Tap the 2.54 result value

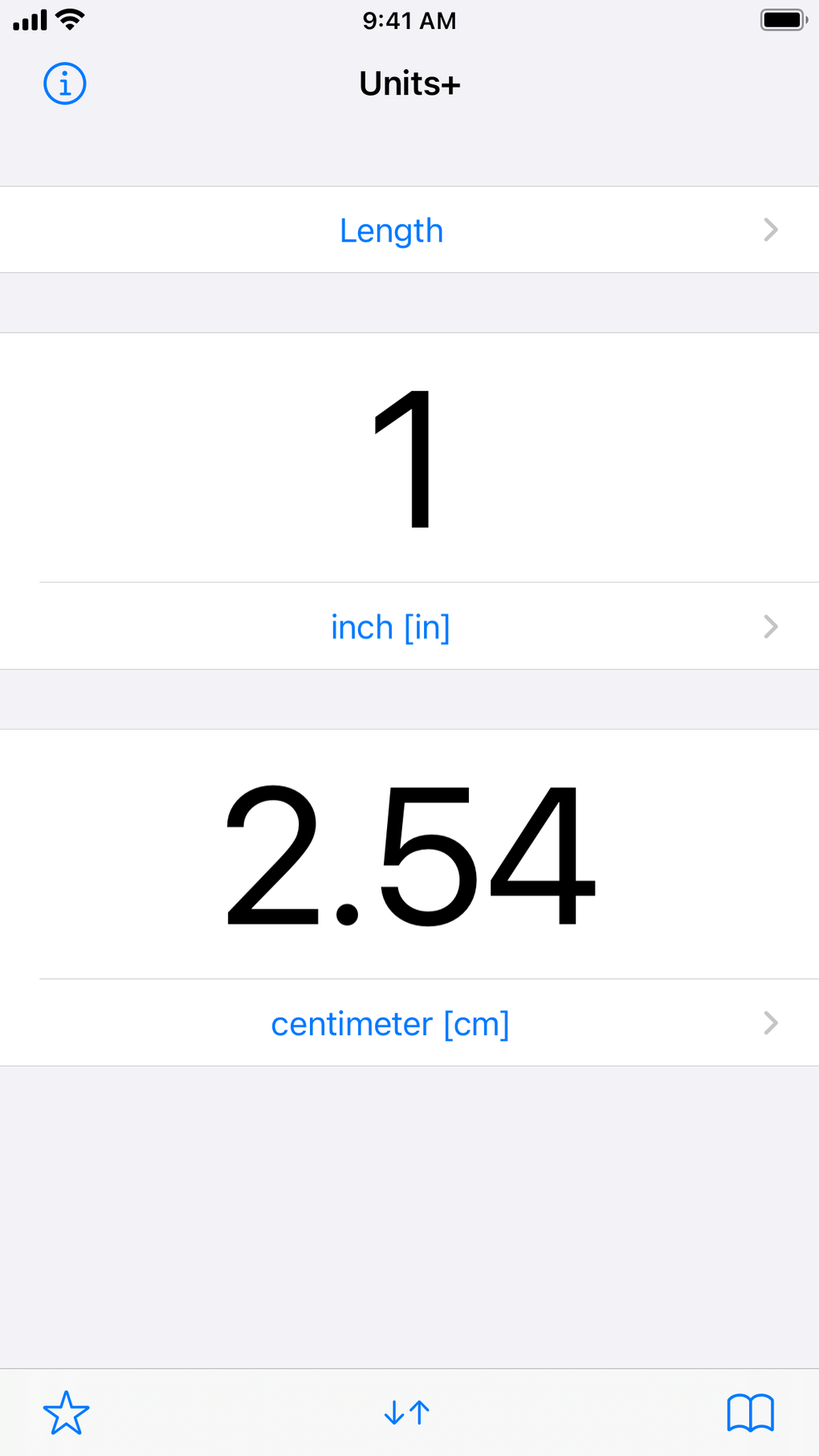pyautogui.click(x=409, y=854)
